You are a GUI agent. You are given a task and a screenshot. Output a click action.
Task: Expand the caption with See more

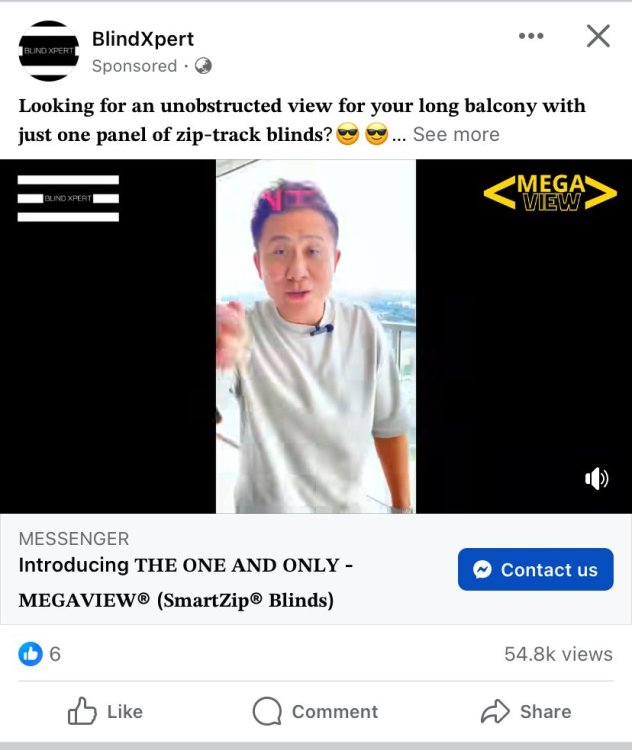(456, 134)
